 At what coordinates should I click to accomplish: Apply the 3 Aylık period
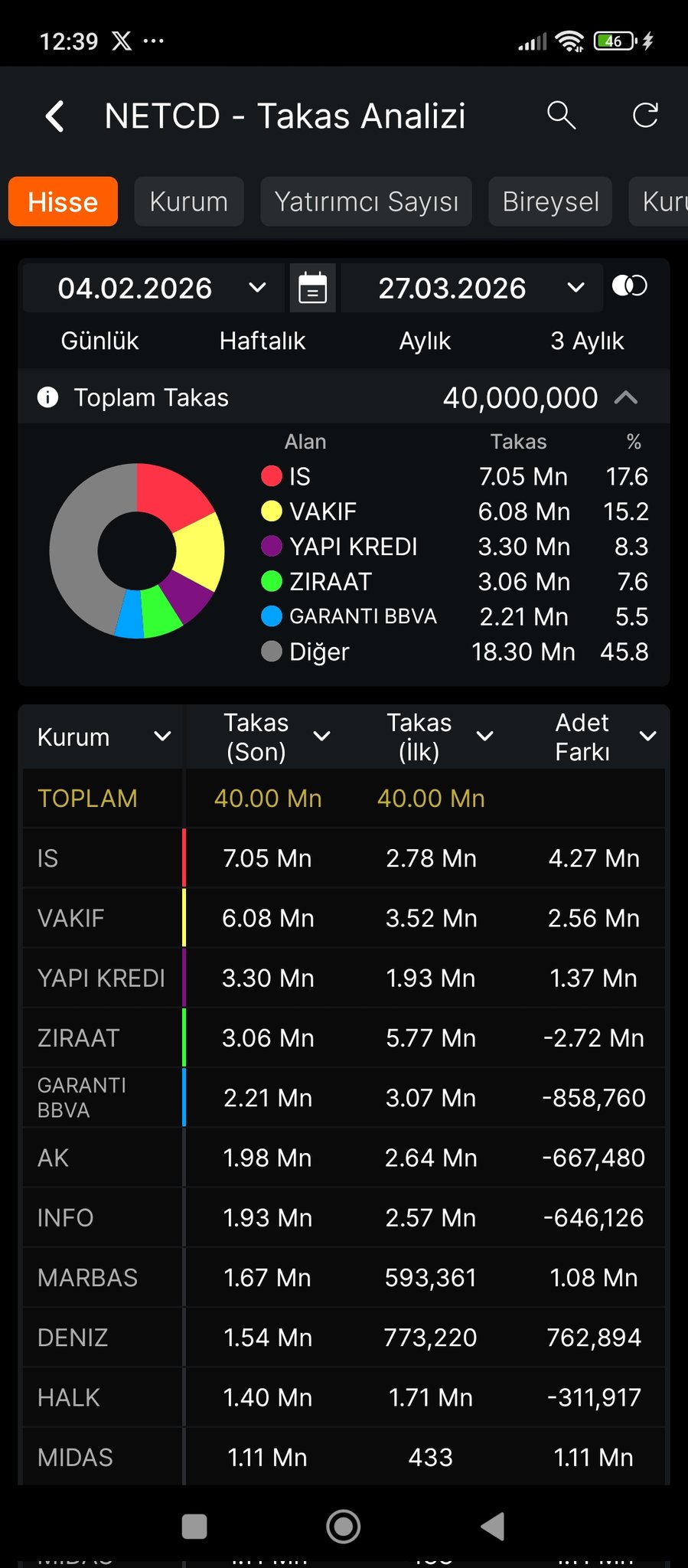[x=587, y=341]
